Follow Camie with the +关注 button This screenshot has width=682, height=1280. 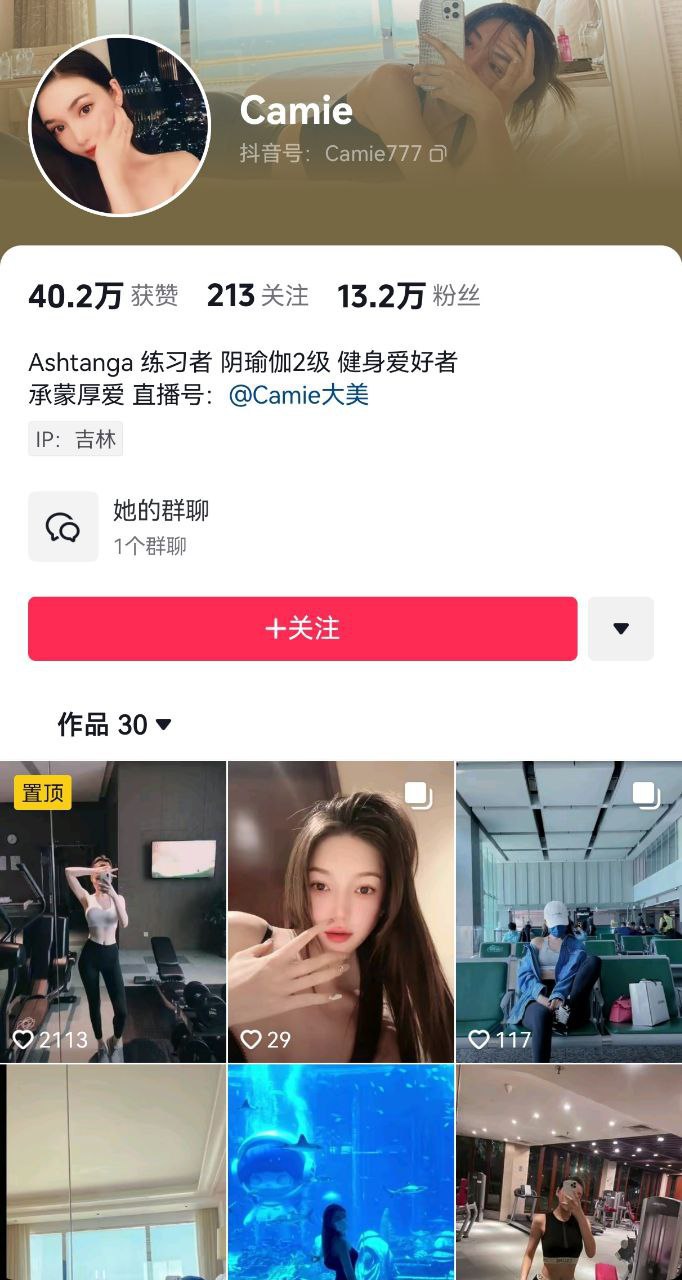pyautogui.click(x=302, y=629)
